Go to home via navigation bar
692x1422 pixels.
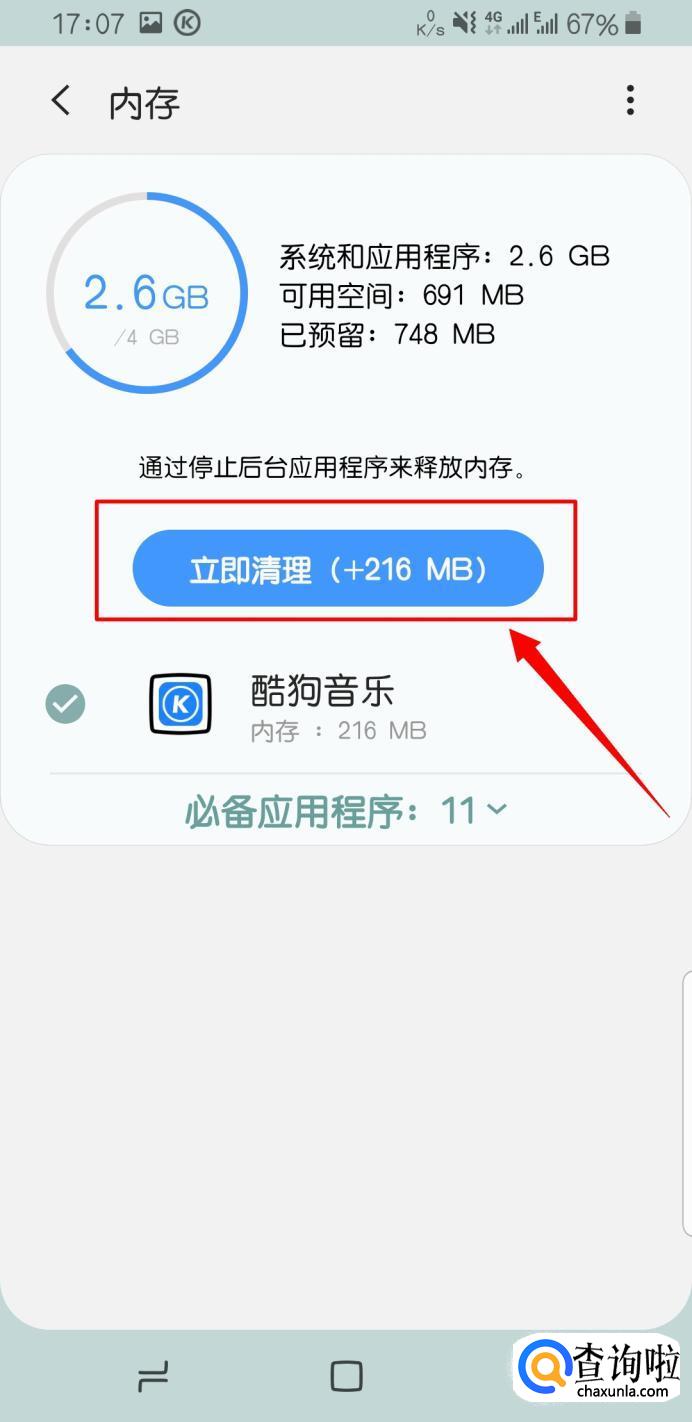(x=346, y=1377)
